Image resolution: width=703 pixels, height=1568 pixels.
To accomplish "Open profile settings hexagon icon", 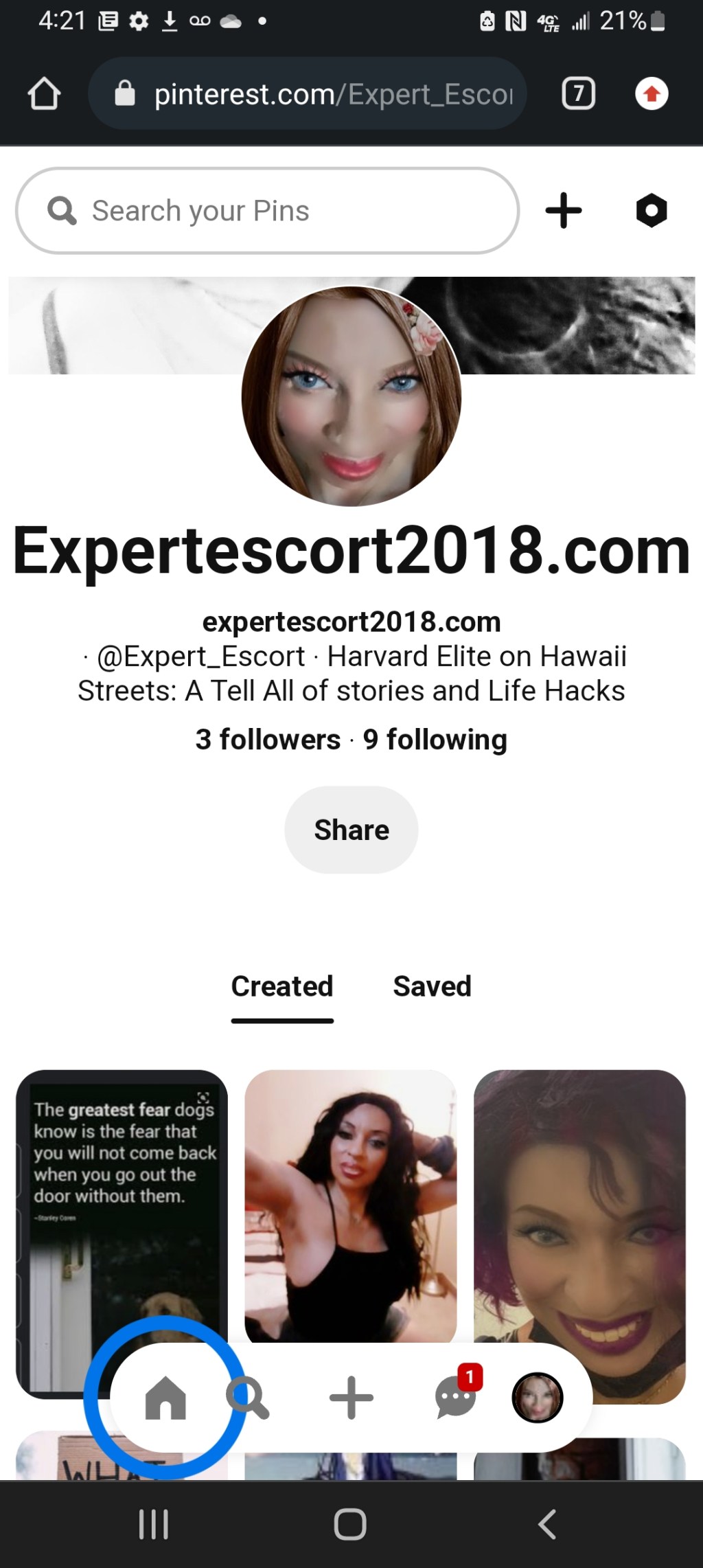I will (x=652, y=210).
